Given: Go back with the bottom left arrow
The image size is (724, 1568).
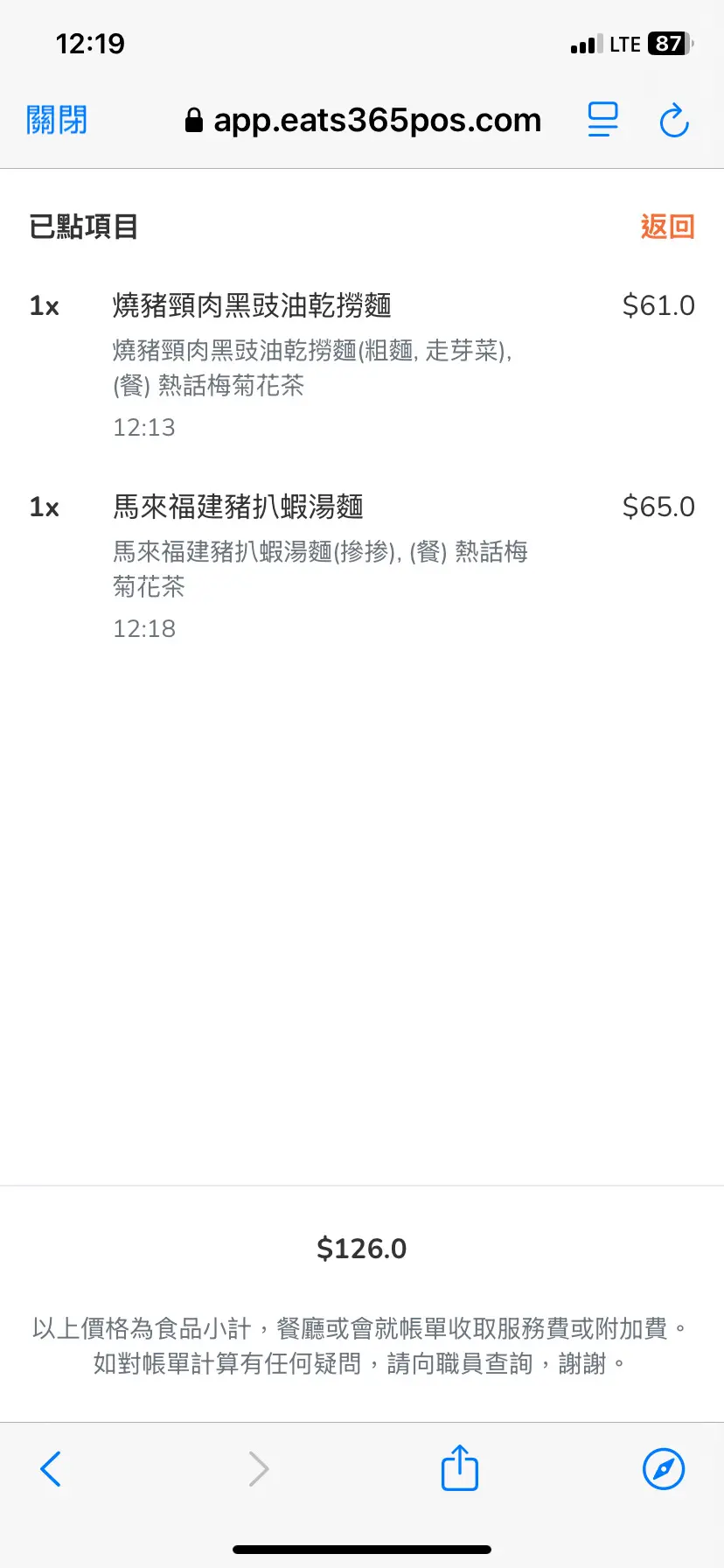Looking at the screenshot, I should [51, 1469].
